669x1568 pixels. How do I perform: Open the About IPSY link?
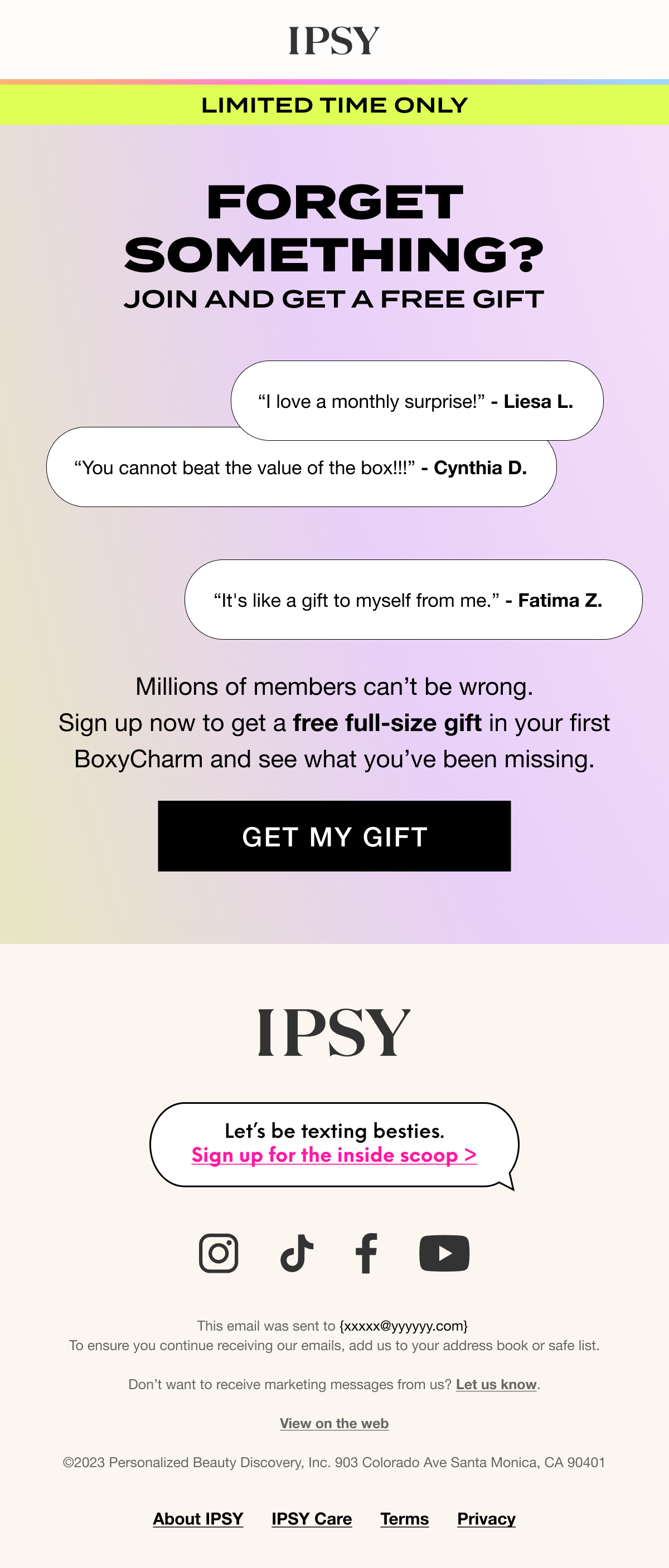click(198, 1519)
